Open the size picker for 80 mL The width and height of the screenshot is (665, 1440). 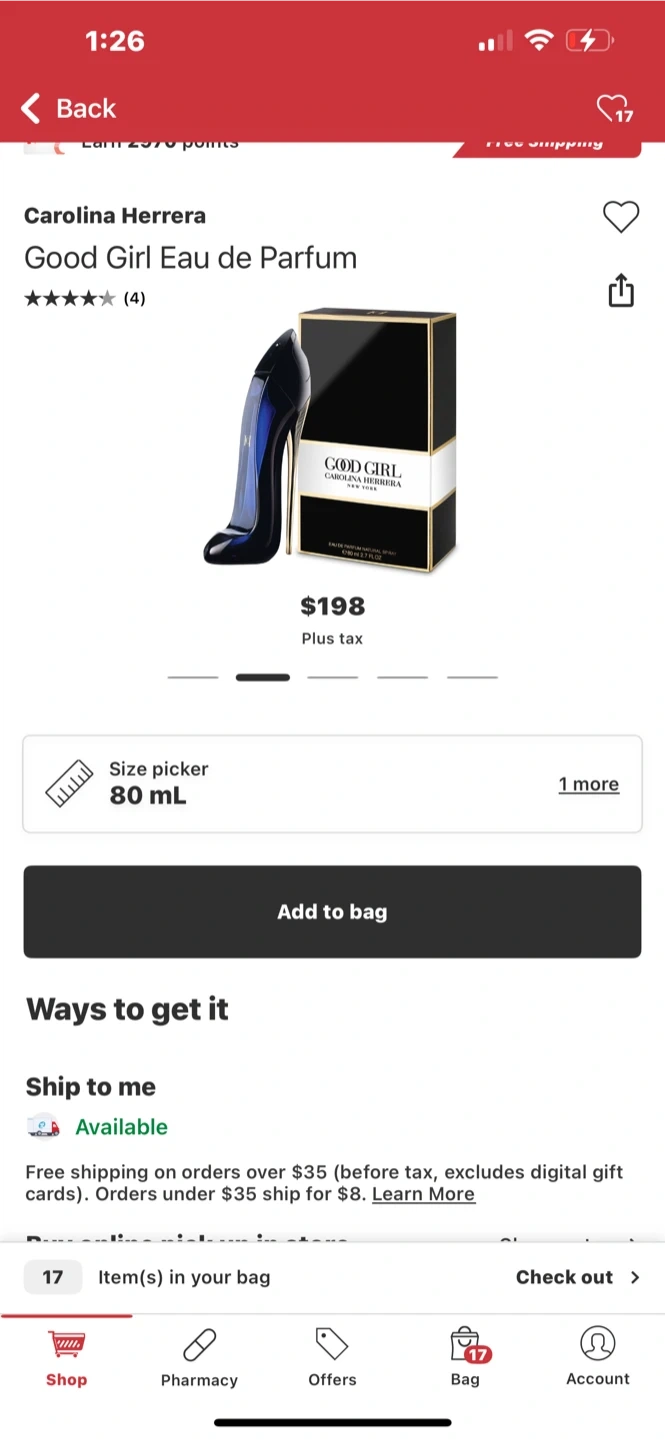tap(332, 784)
